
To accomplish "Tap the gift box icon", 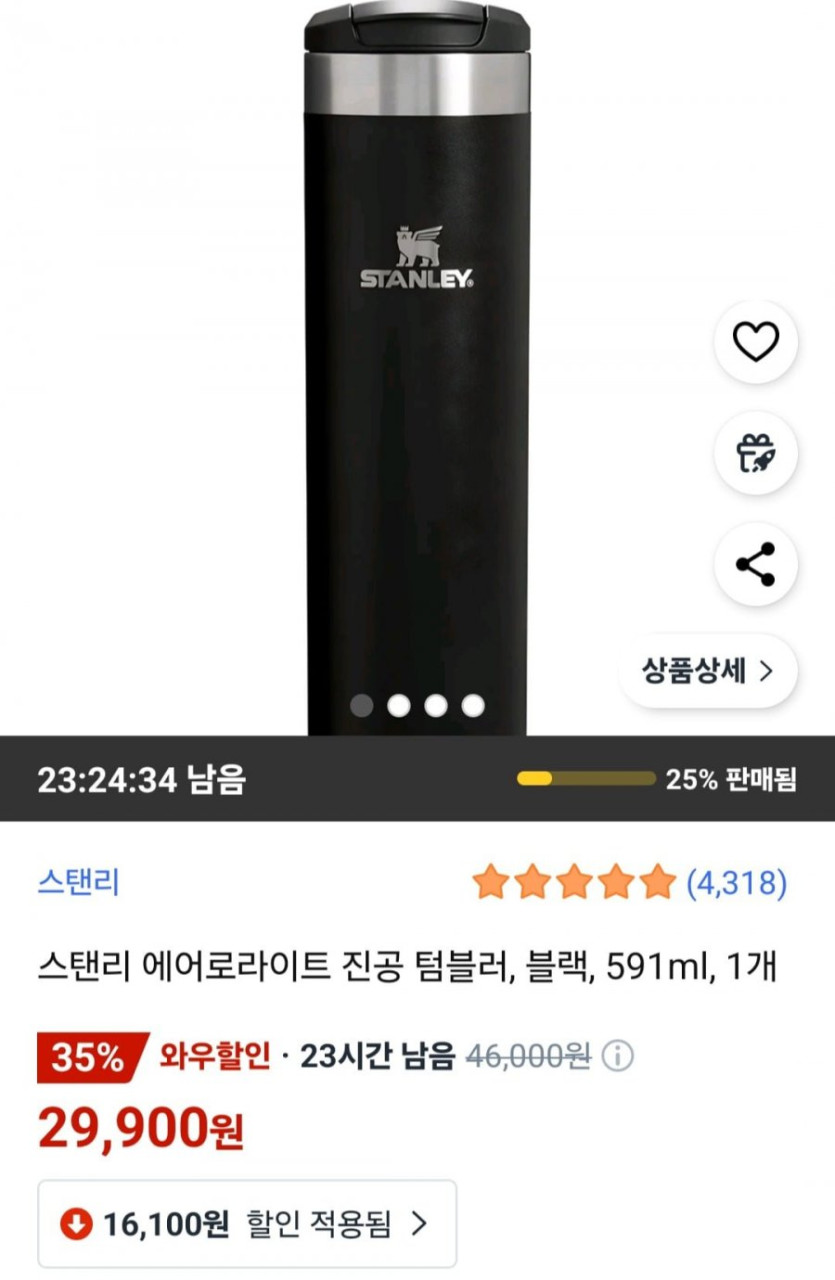I will 755,454.
